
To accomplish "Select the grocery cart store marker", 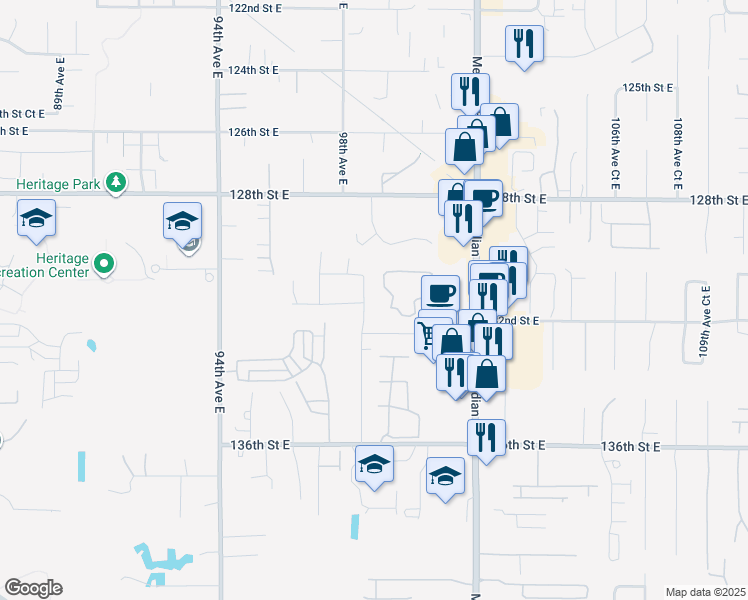I will tap(426, 333).
